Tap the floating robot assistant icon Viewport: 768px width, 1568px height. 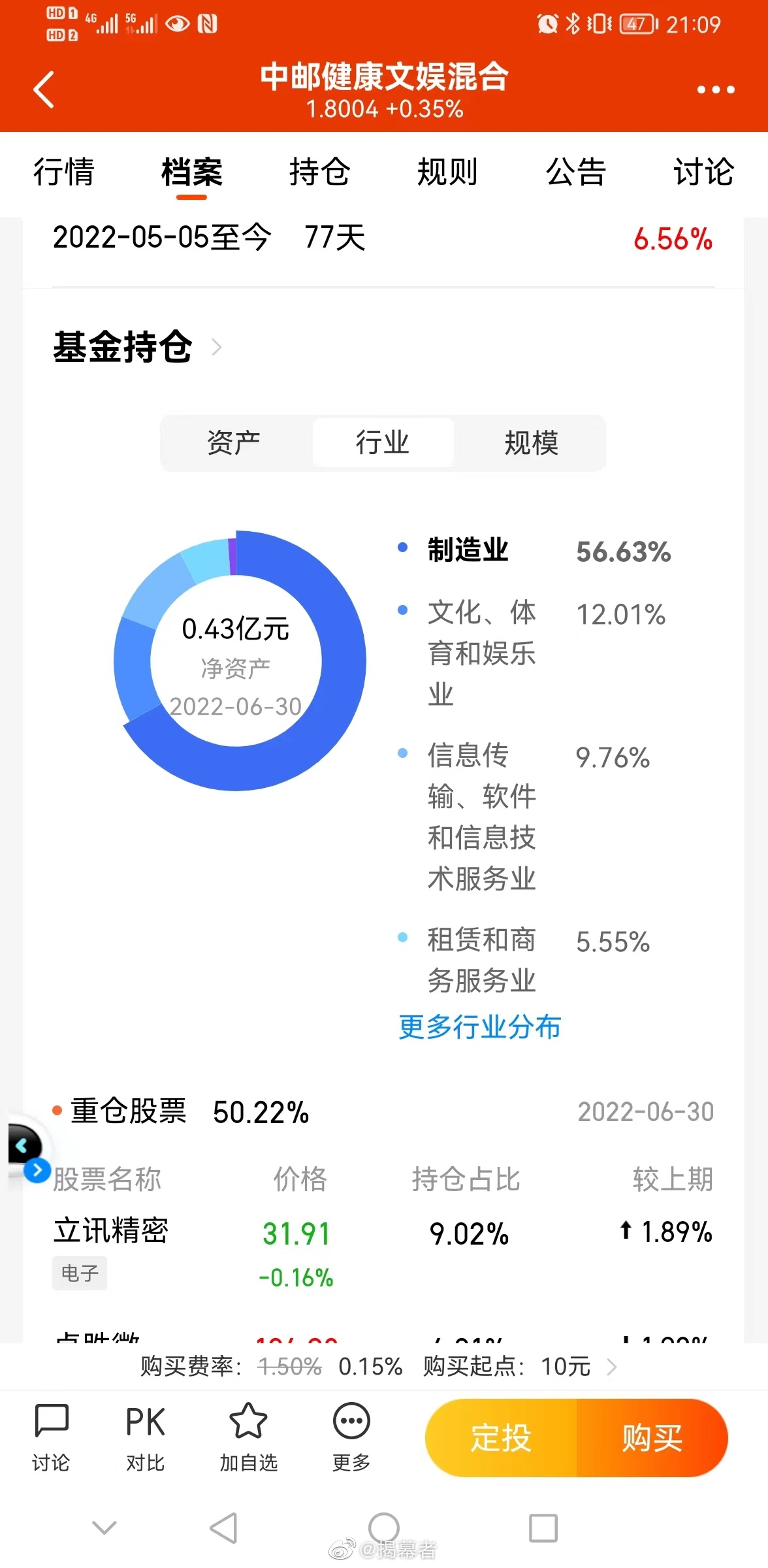pos(29,1151)
